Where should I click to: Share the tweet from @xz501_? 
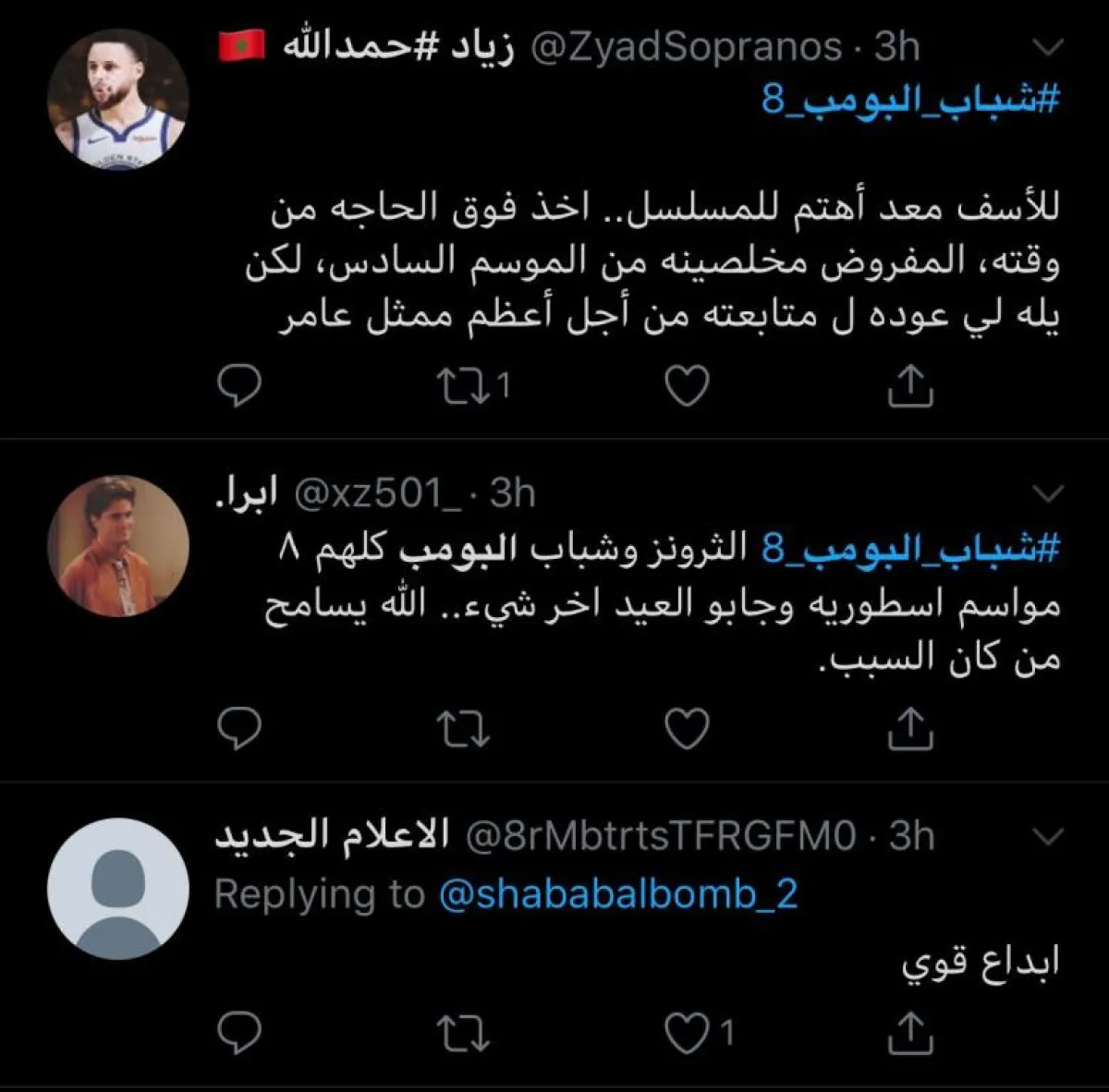(910, 729)
